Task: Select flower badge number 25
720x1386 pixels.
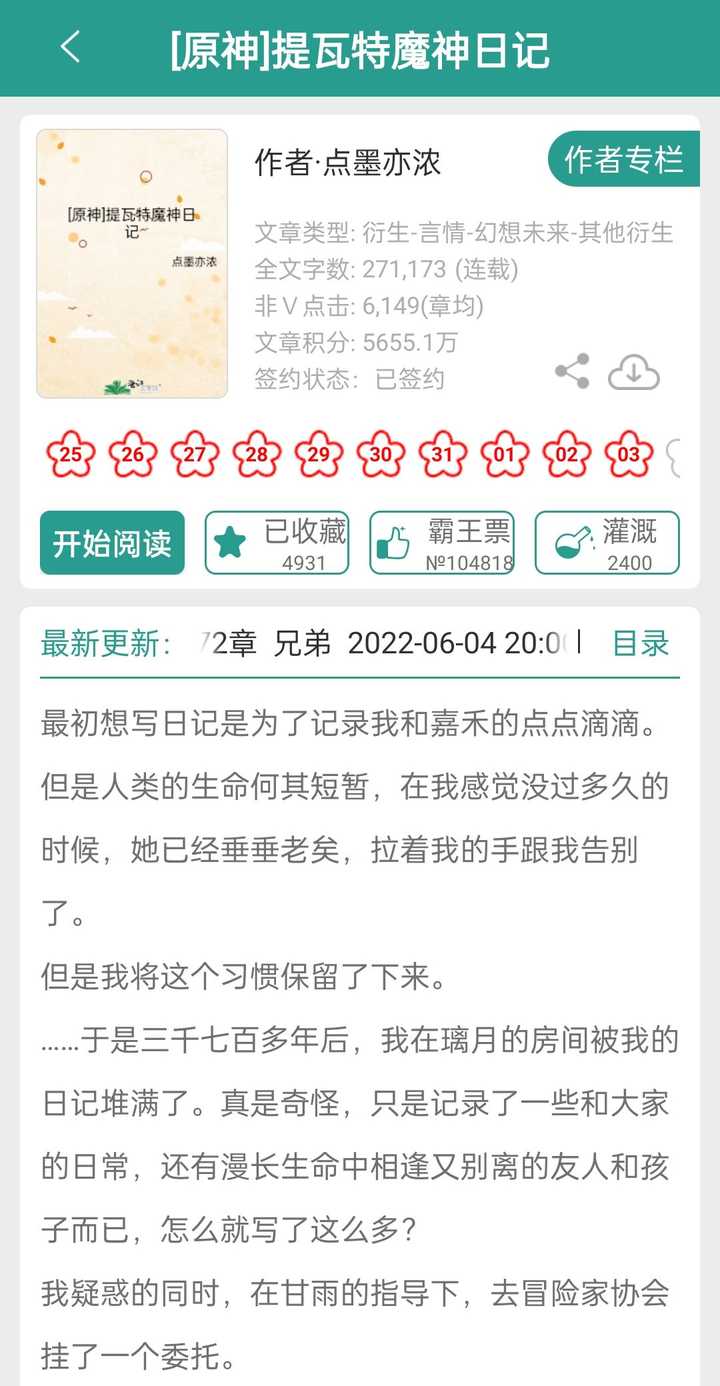Action: point(71,455)
